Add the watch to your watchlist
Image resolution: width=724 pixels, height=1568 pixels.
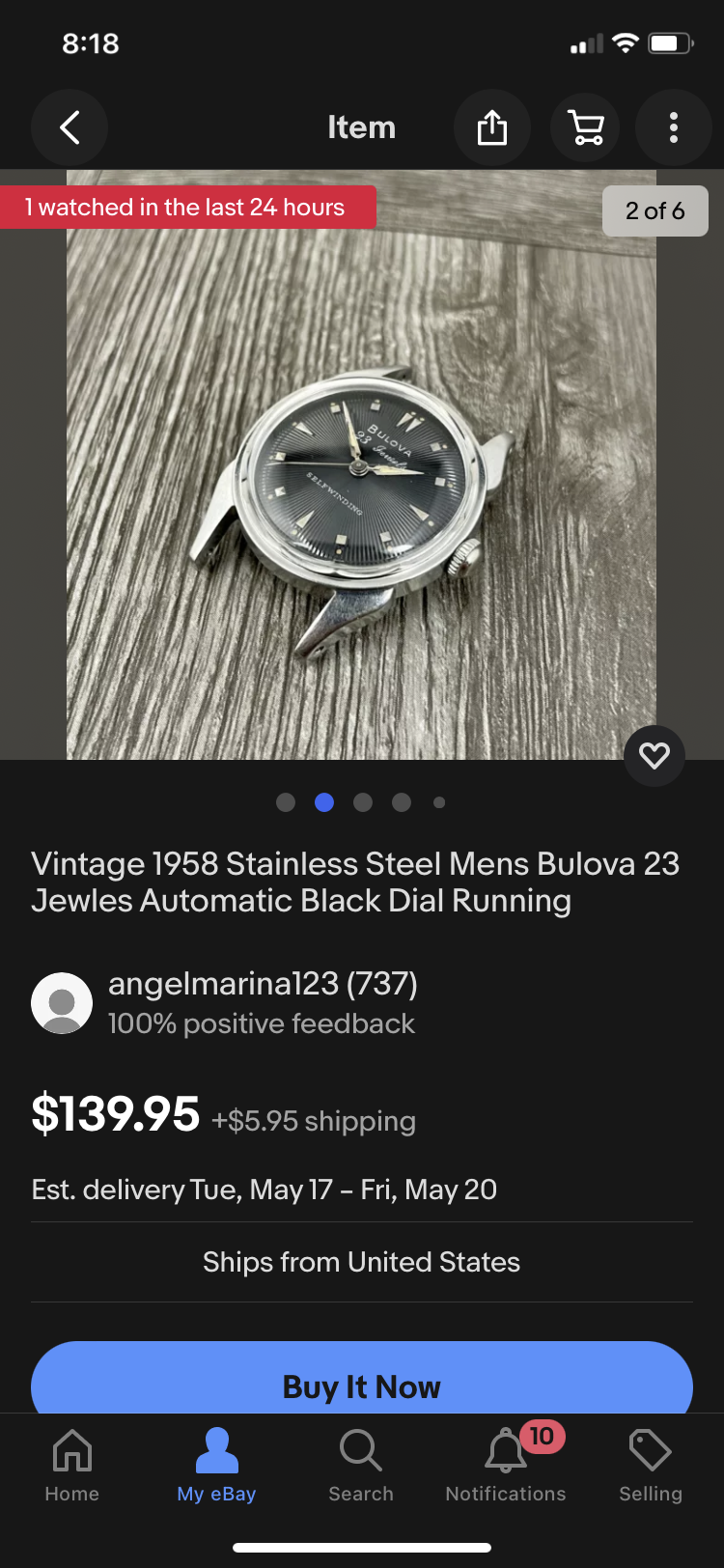tap(654, 755)
